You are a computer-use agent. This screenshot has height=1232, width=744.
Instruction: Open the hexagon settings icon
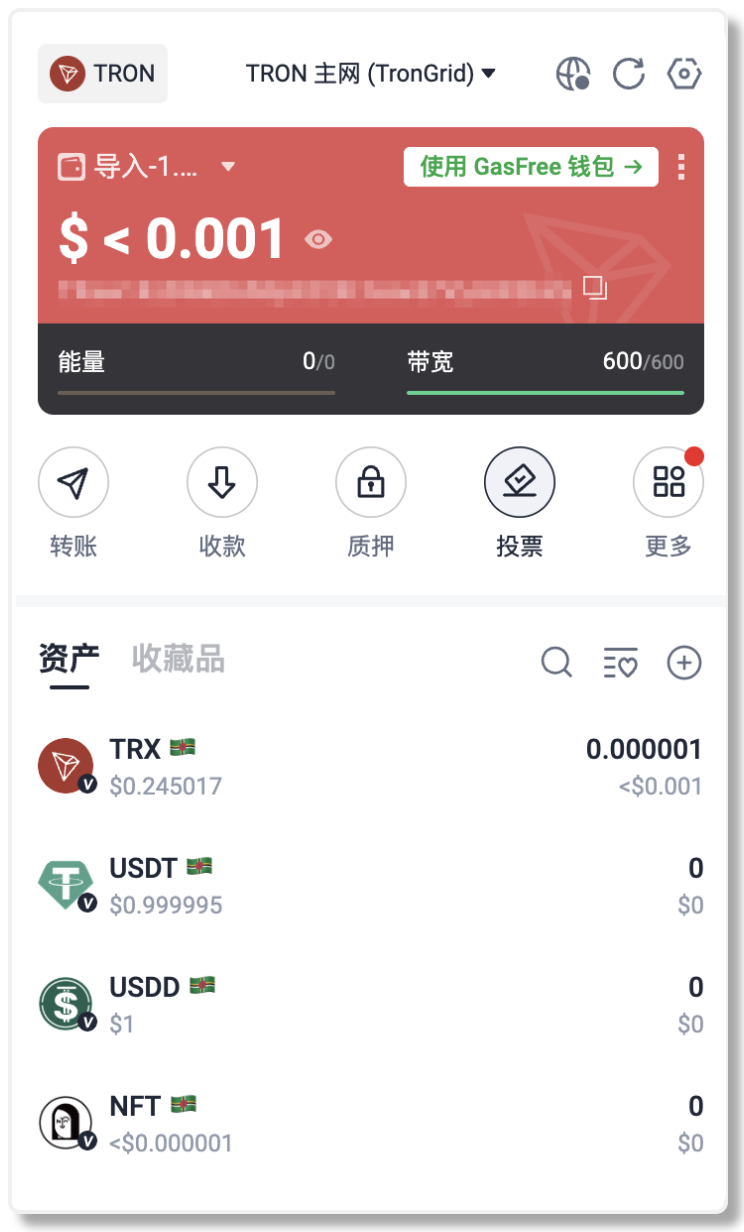(684, 73)
